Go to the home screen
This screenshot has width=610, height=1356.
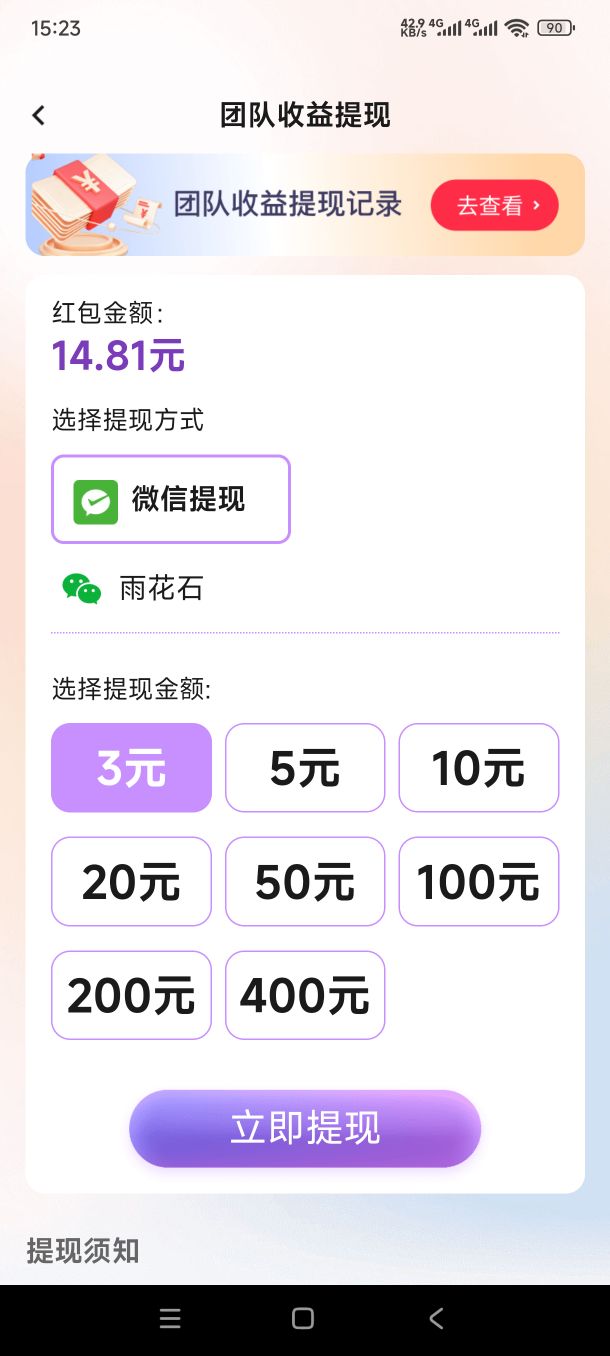303,1319
